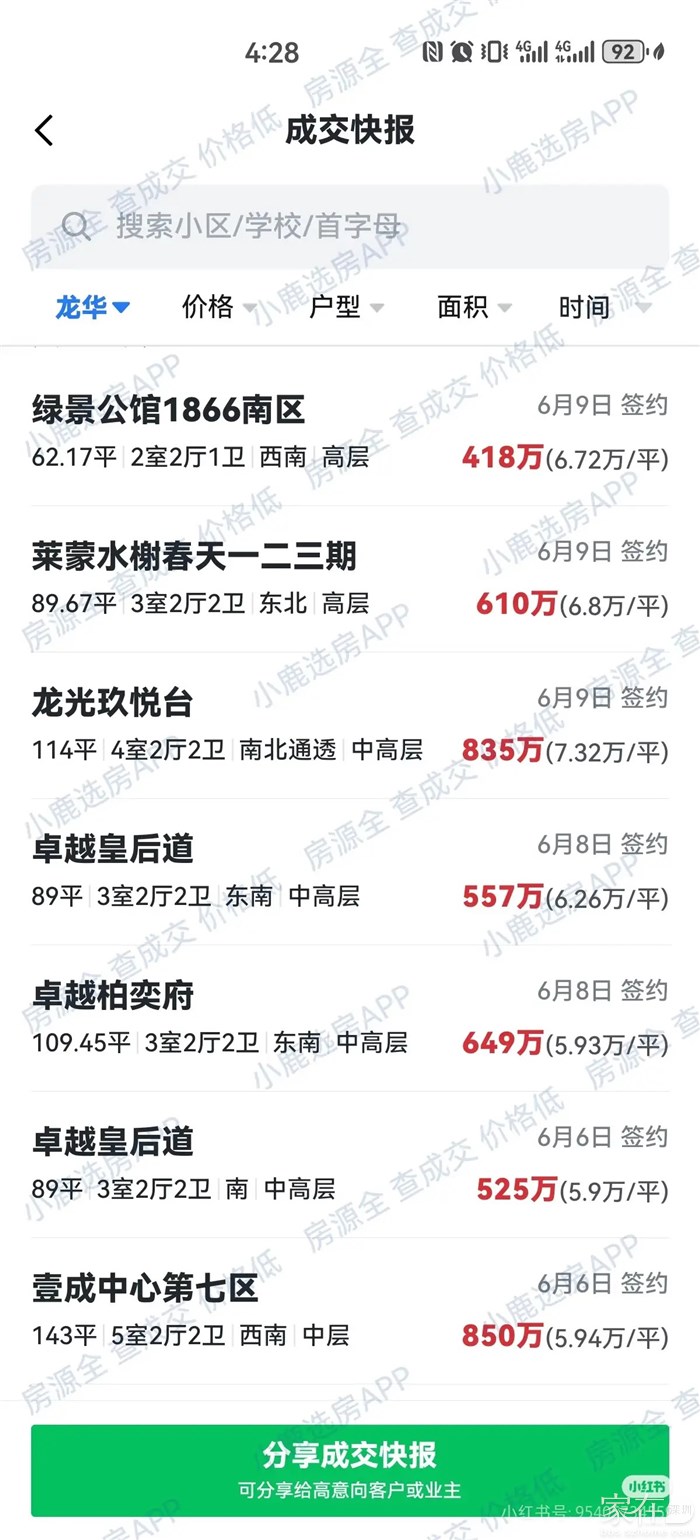Tap the 分享成交快报 button
Viewport: 700px width, 1540px height.
[x=350, y=1470]
